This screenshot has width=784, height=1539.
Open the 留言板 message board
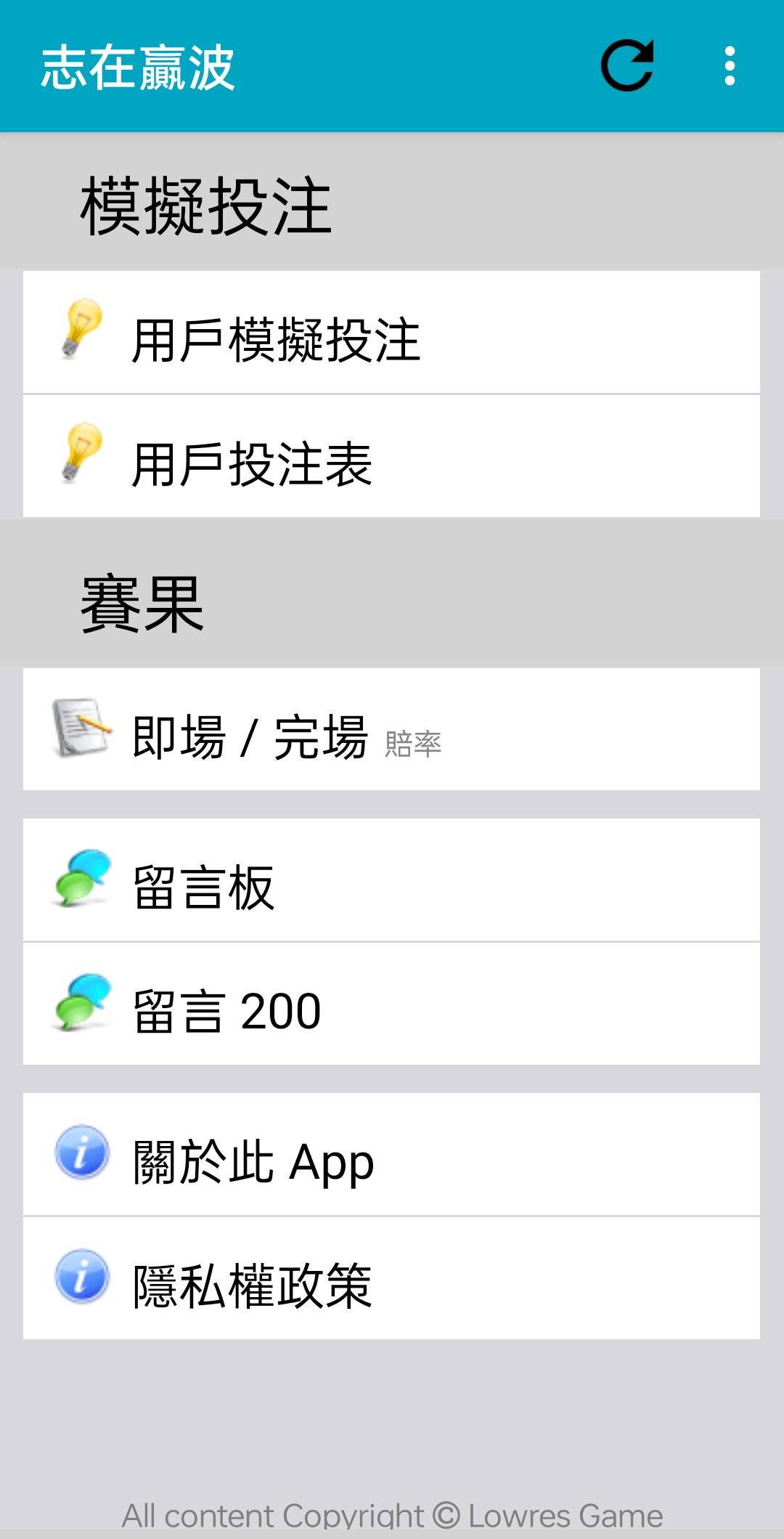click(x=391, y=881)
